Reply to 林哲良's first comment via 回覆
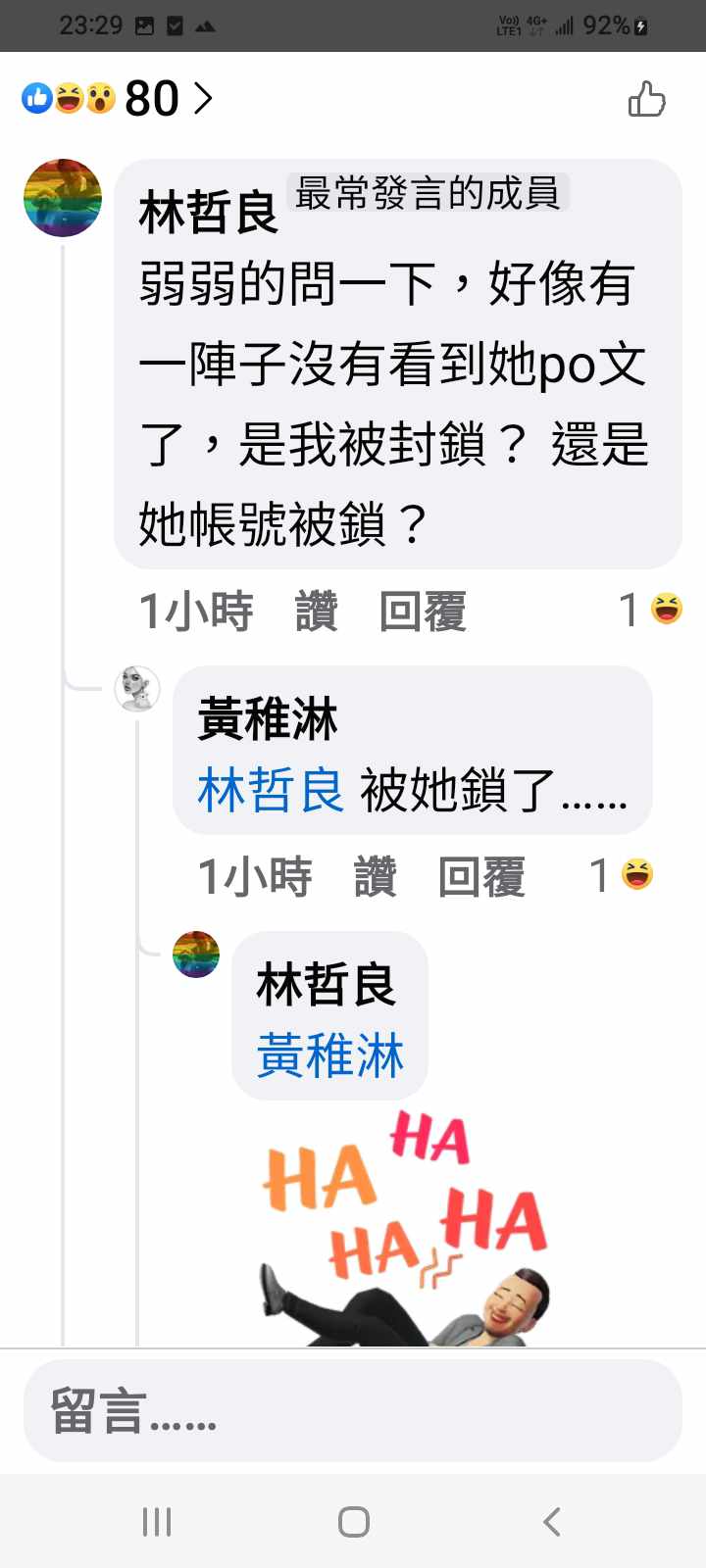 point(423,612)
